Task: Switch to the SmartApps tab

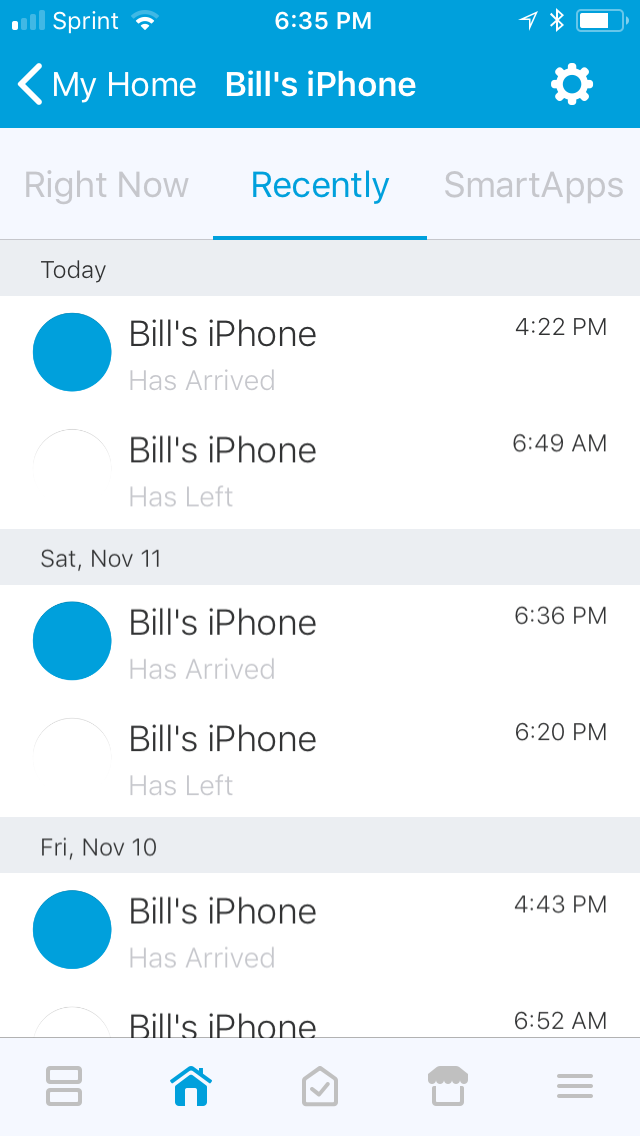Action: click(533, 185)
